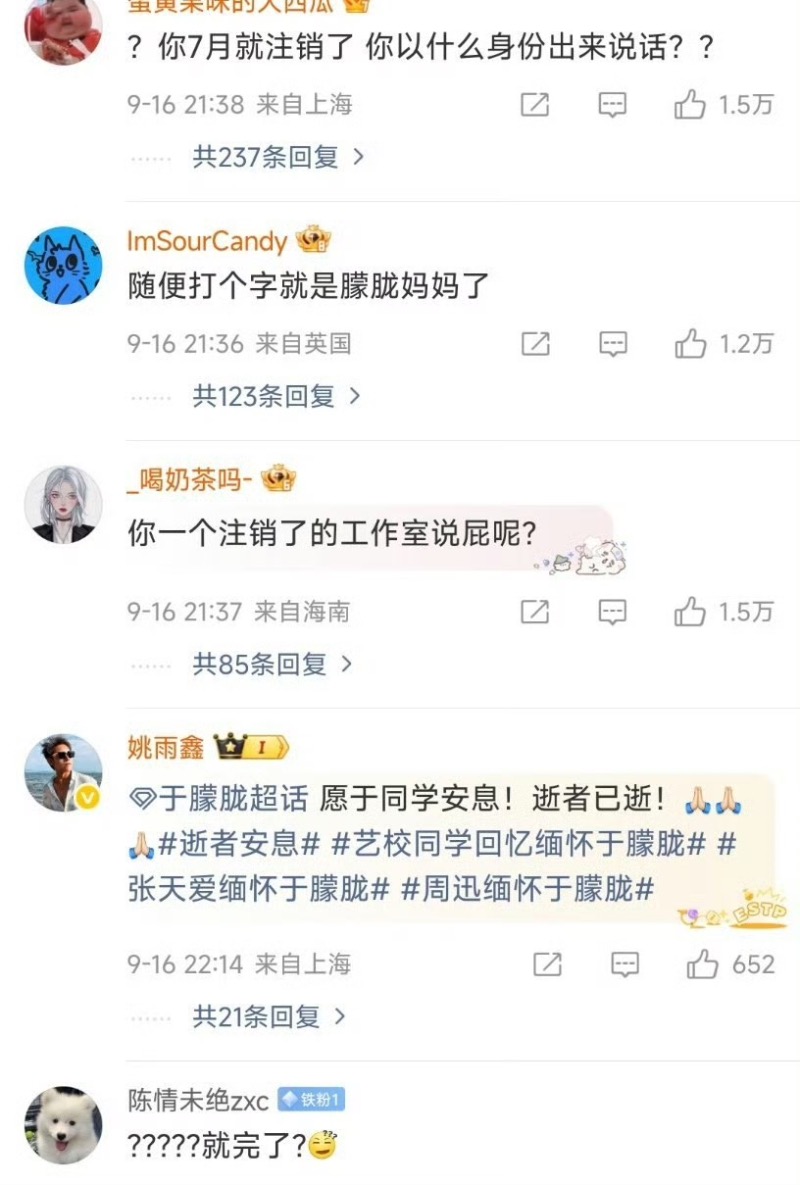Open the 于朦胧超话 super topic link
800x1185 pixels.
pos(224,799)
